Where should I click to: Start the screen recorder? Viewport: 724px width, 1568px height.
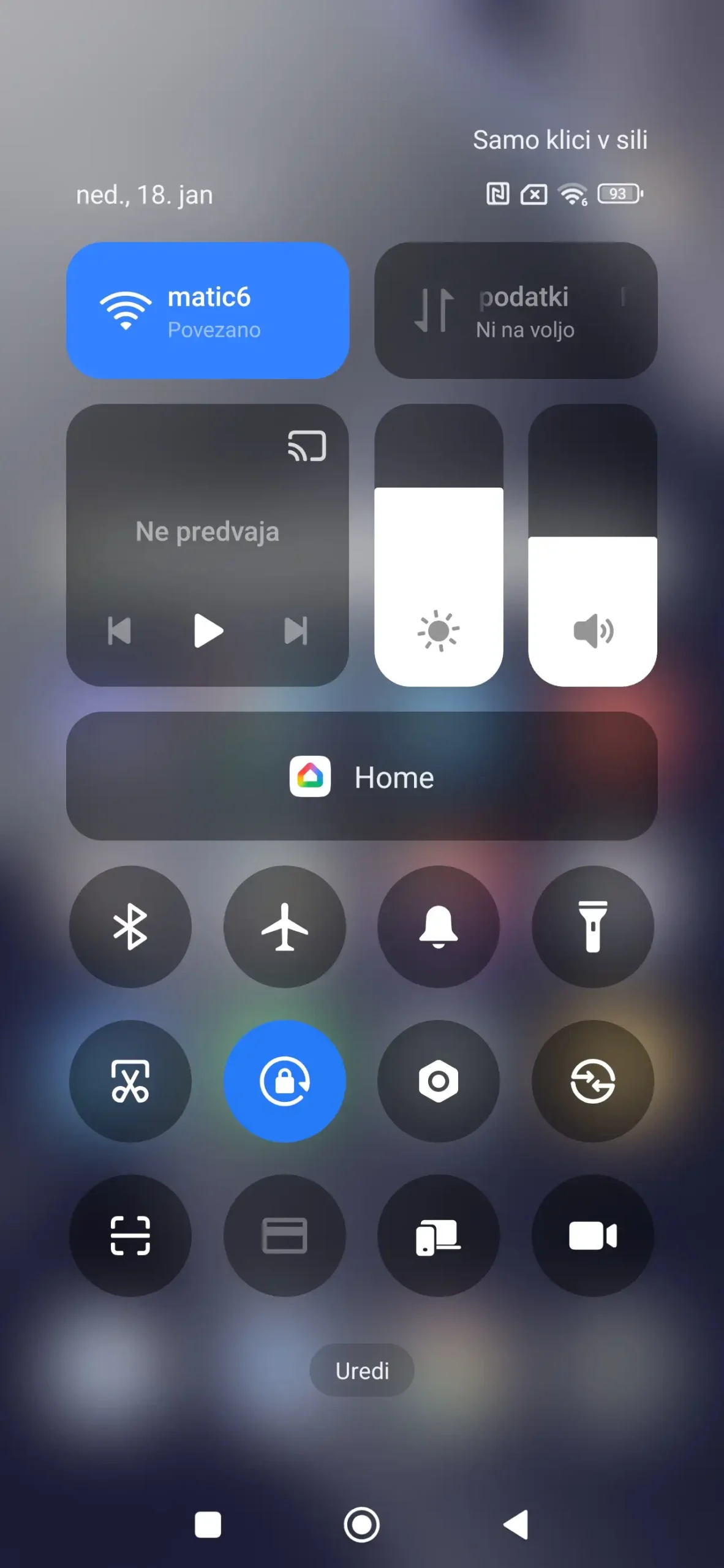pos(592,1235)
